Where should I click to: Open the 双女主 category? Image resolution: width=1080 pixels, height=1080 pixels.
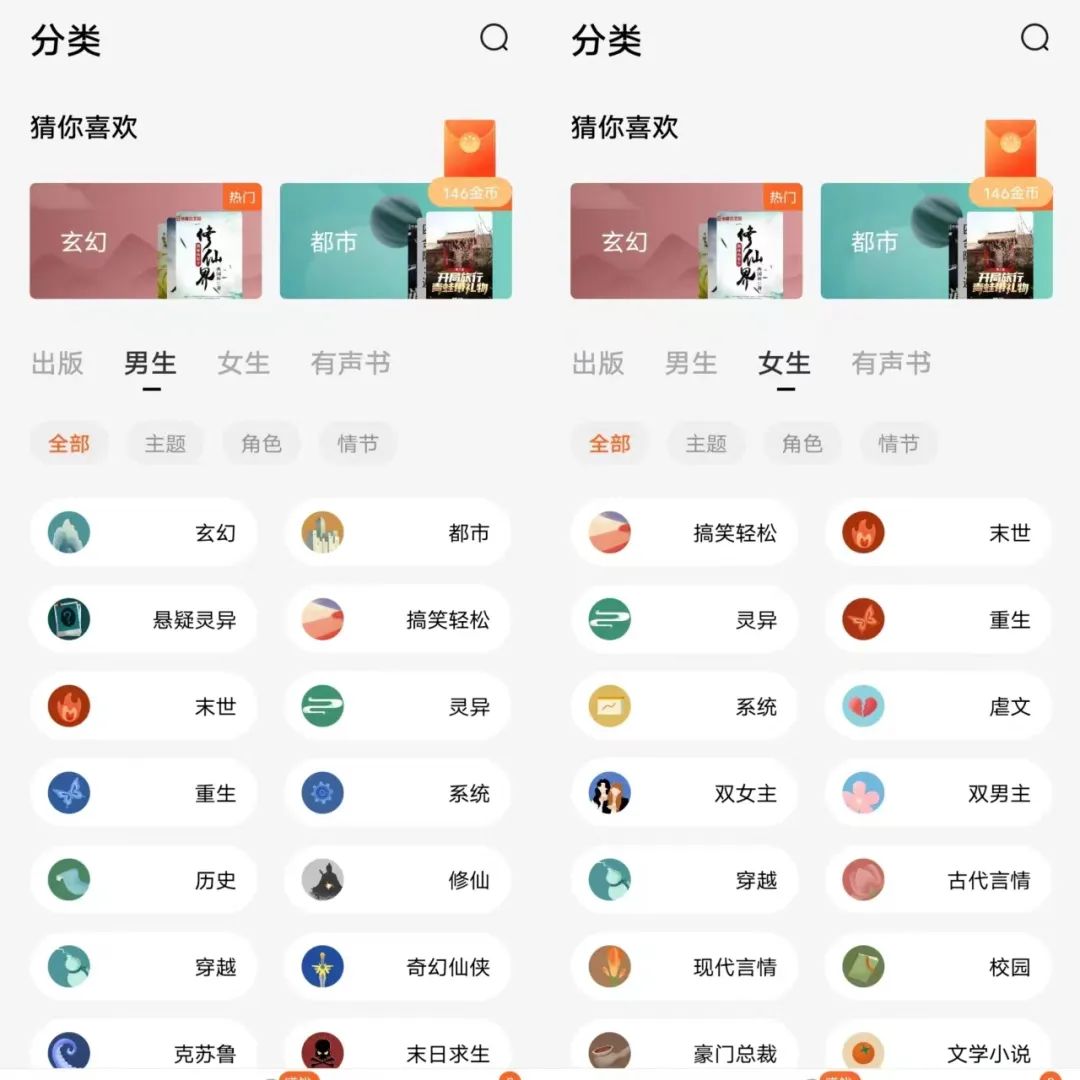(x=684, y=793)
